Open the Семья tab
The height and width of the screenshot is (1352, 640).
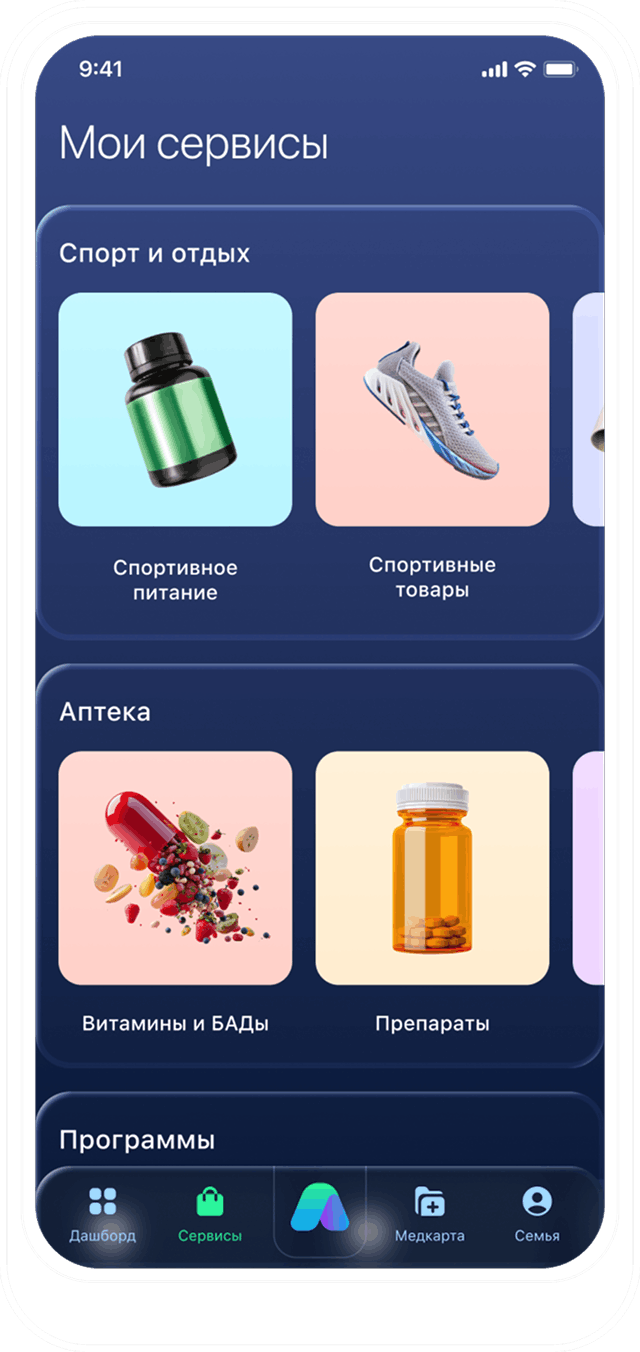537,1213
